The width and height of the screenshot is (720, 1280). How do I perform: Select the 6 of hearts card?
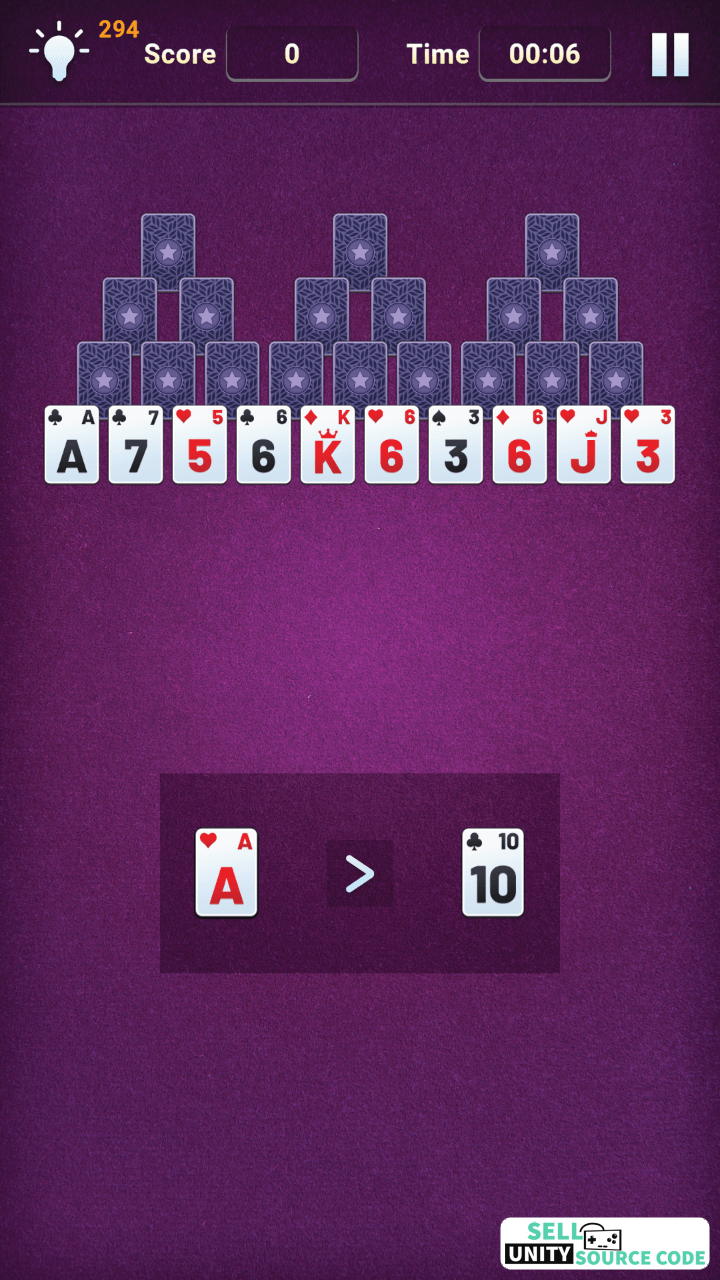coord(392,445)
